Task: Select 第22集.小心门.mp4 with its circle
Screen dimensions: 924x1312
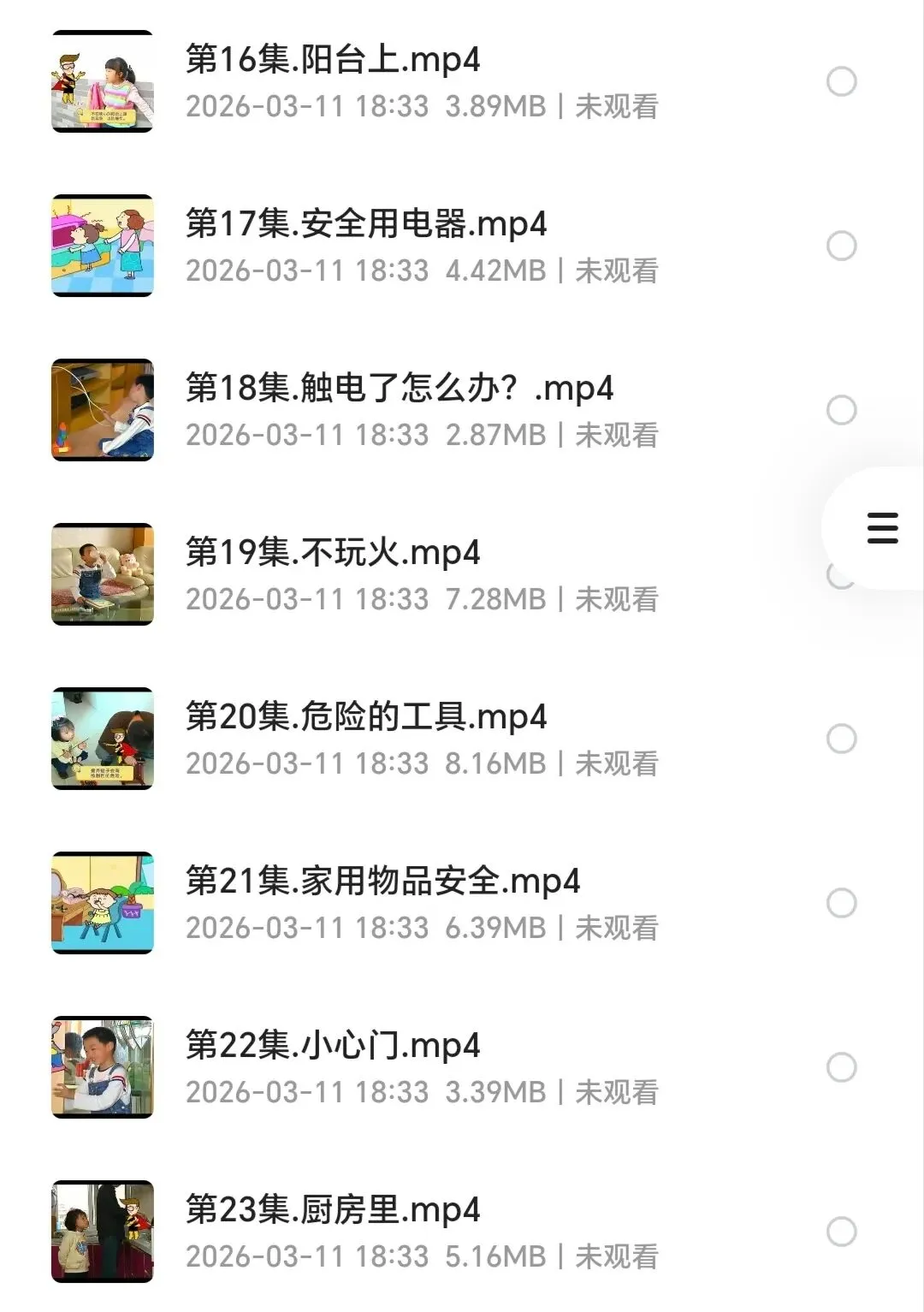Action: [x=842, y=1068]
